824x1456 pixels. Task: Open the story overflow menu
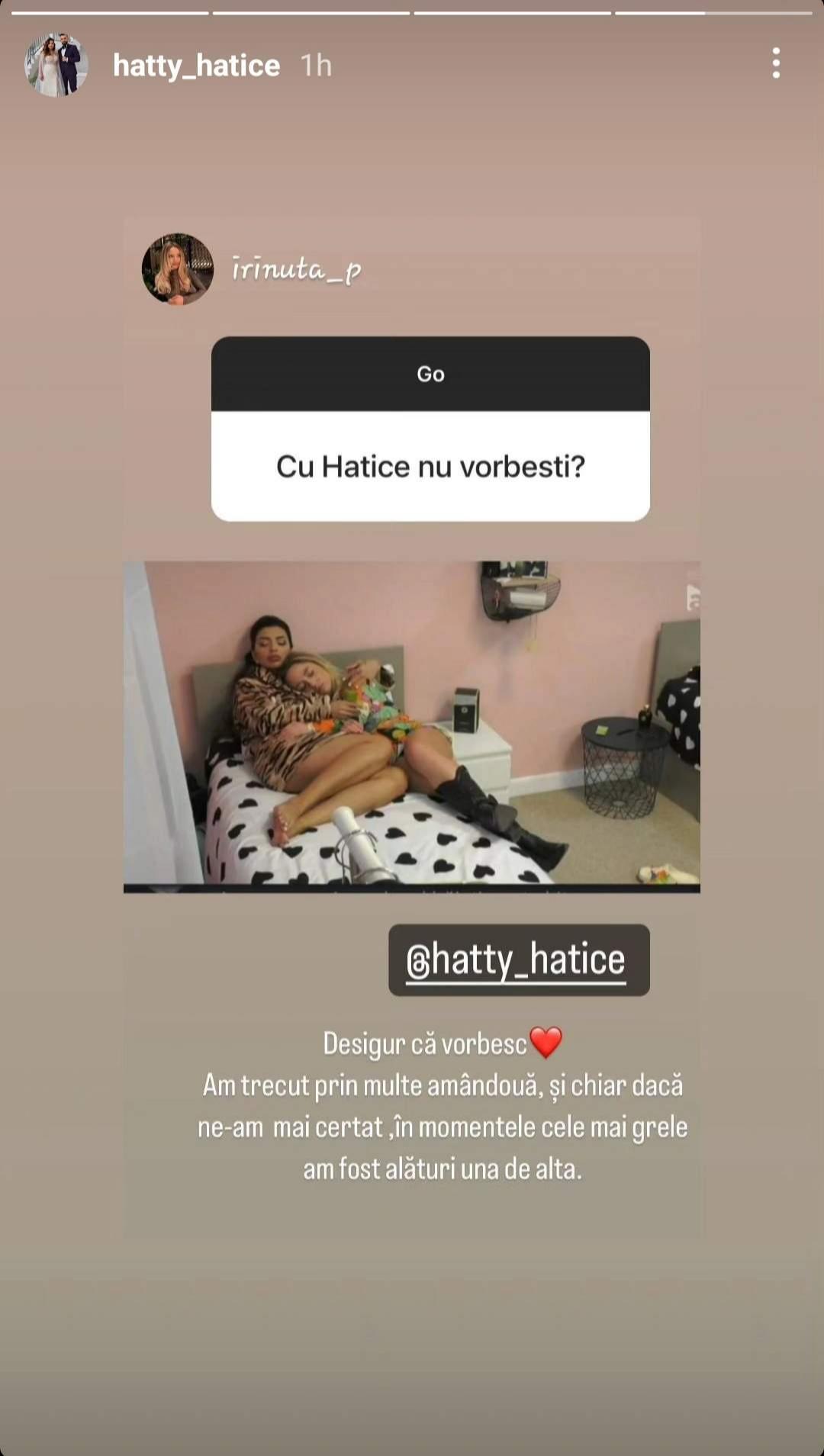pos(775,63)
